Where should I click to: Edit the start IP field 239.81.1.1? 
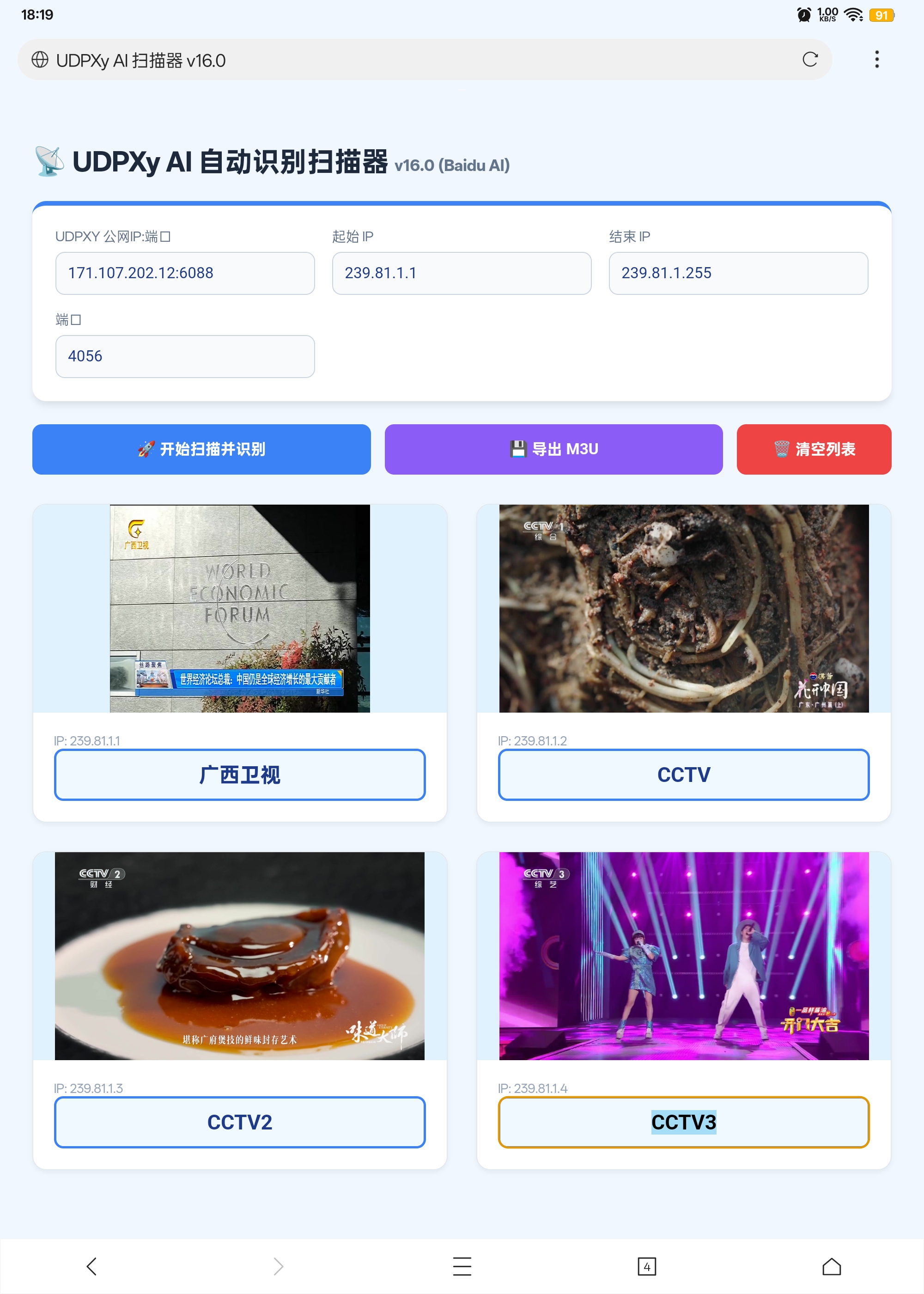click(462, 273)
